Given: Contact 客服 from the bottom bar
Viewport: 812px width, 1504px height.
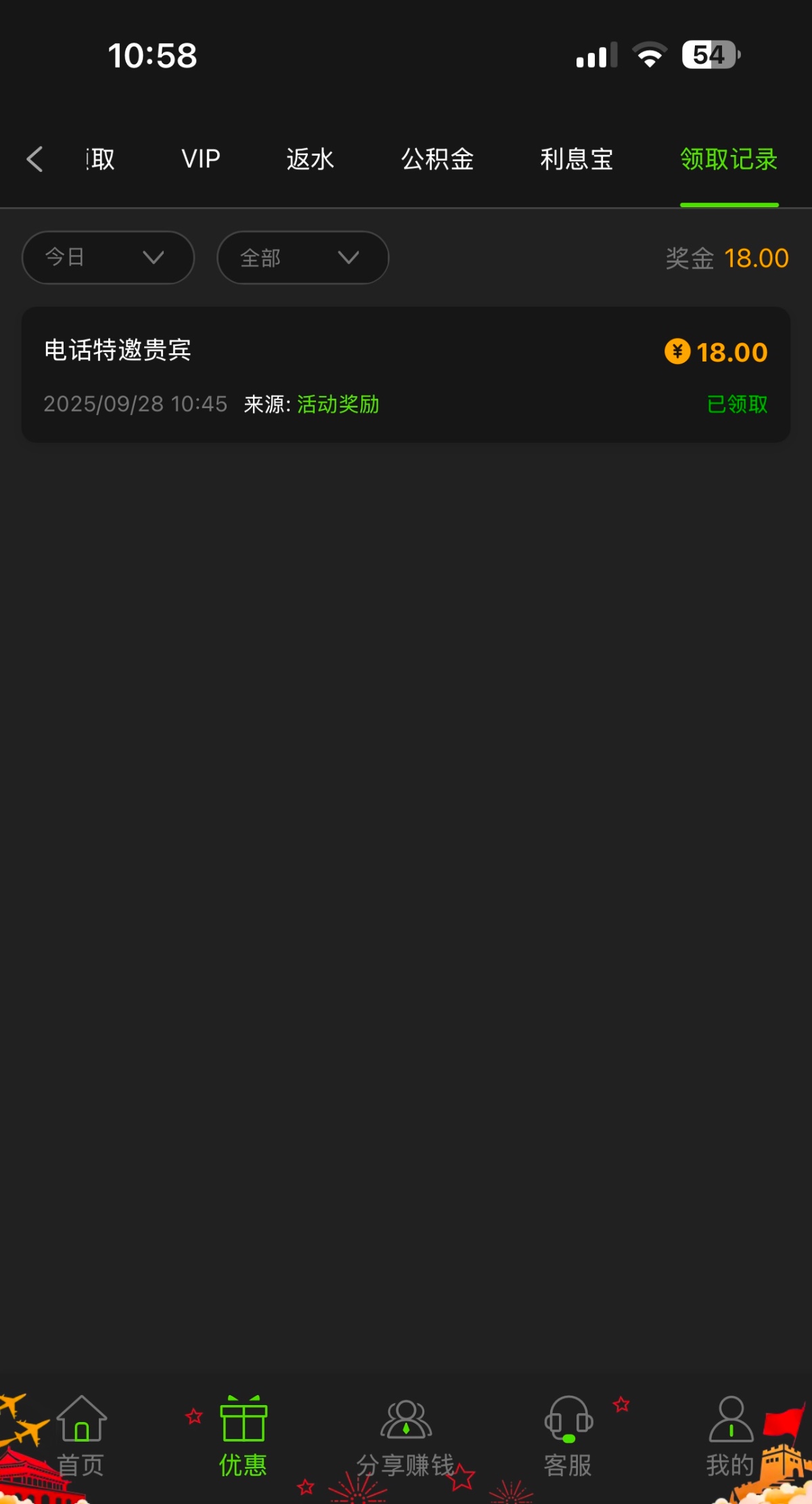Looking at the screenshot, I should pos(568,1436).
